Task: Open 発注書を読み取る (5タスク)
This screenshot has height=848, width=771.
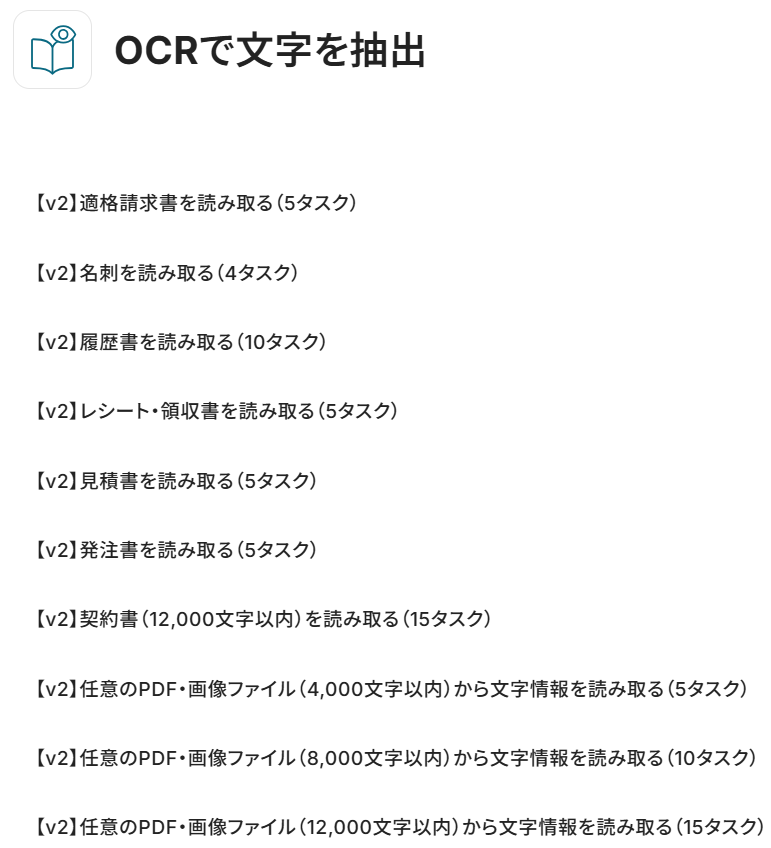Action: 174,550
